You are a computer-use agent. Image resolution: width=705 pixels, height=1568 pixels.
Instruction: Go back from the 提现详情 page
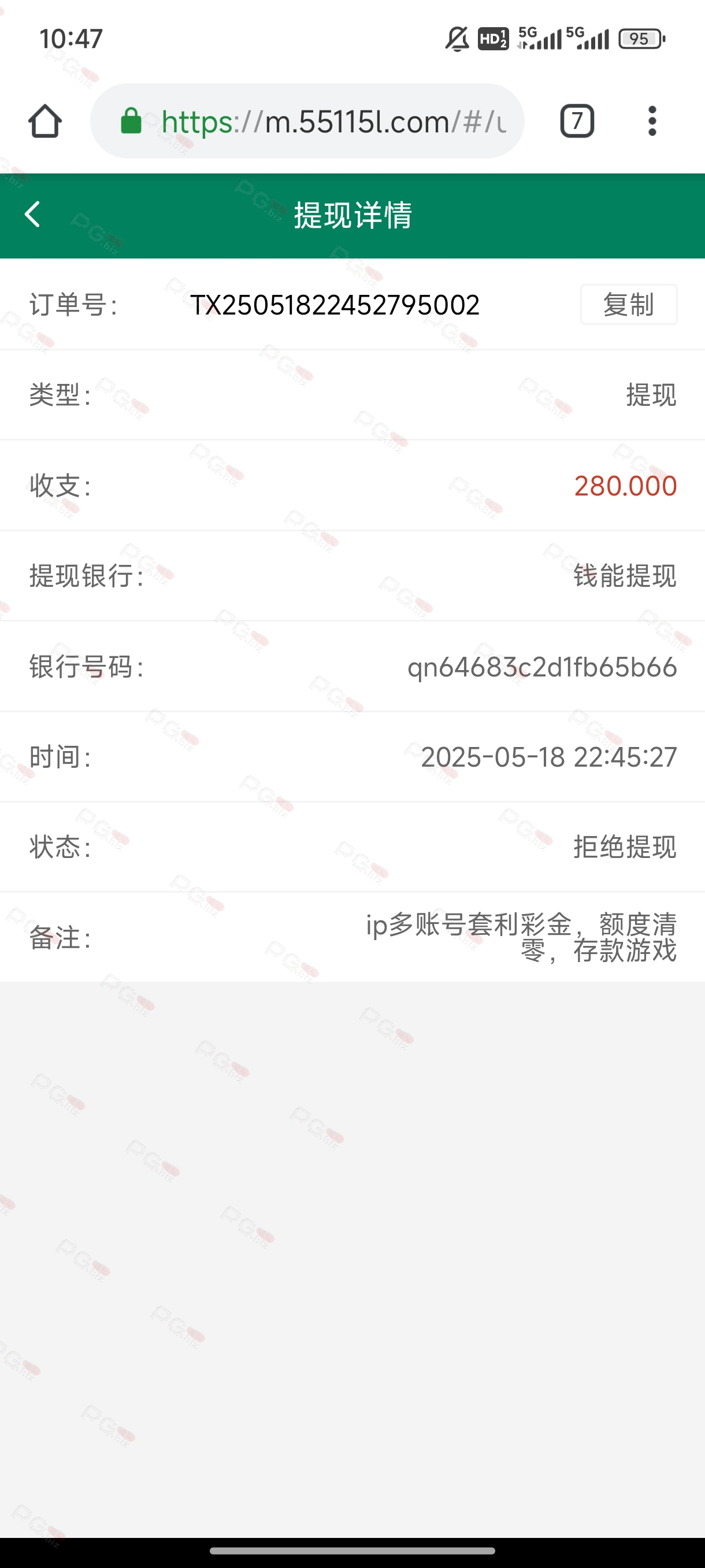coord(32,215)
